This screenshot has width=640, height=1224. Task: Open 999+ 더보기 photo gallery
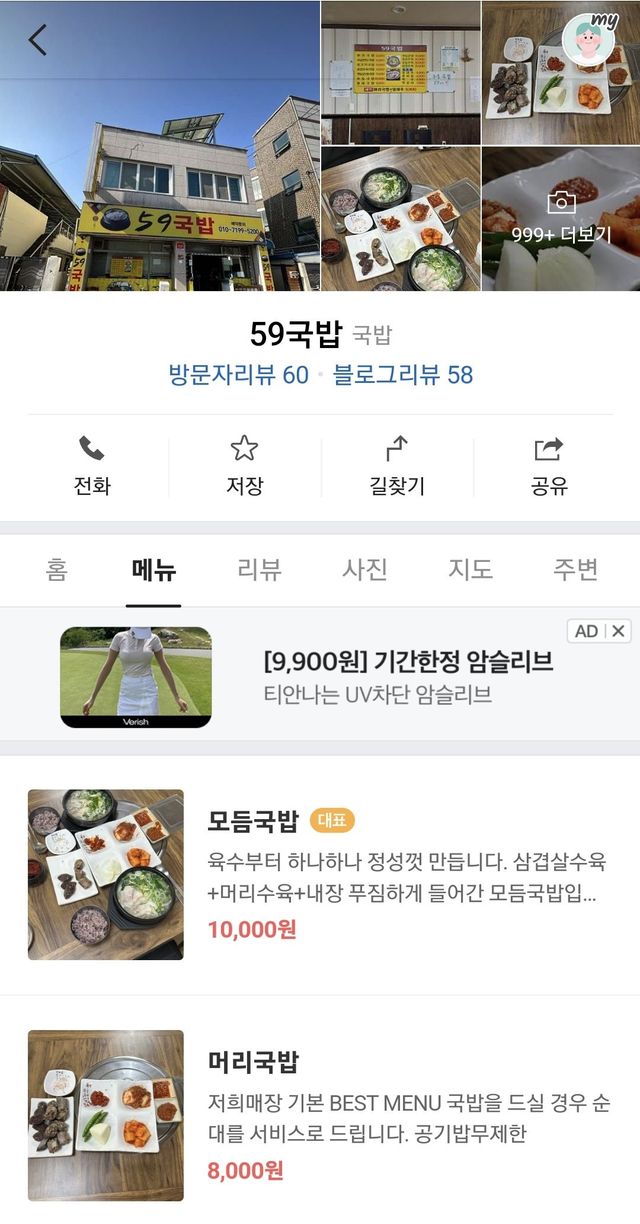pyautogui.click(x=561, y=219)
